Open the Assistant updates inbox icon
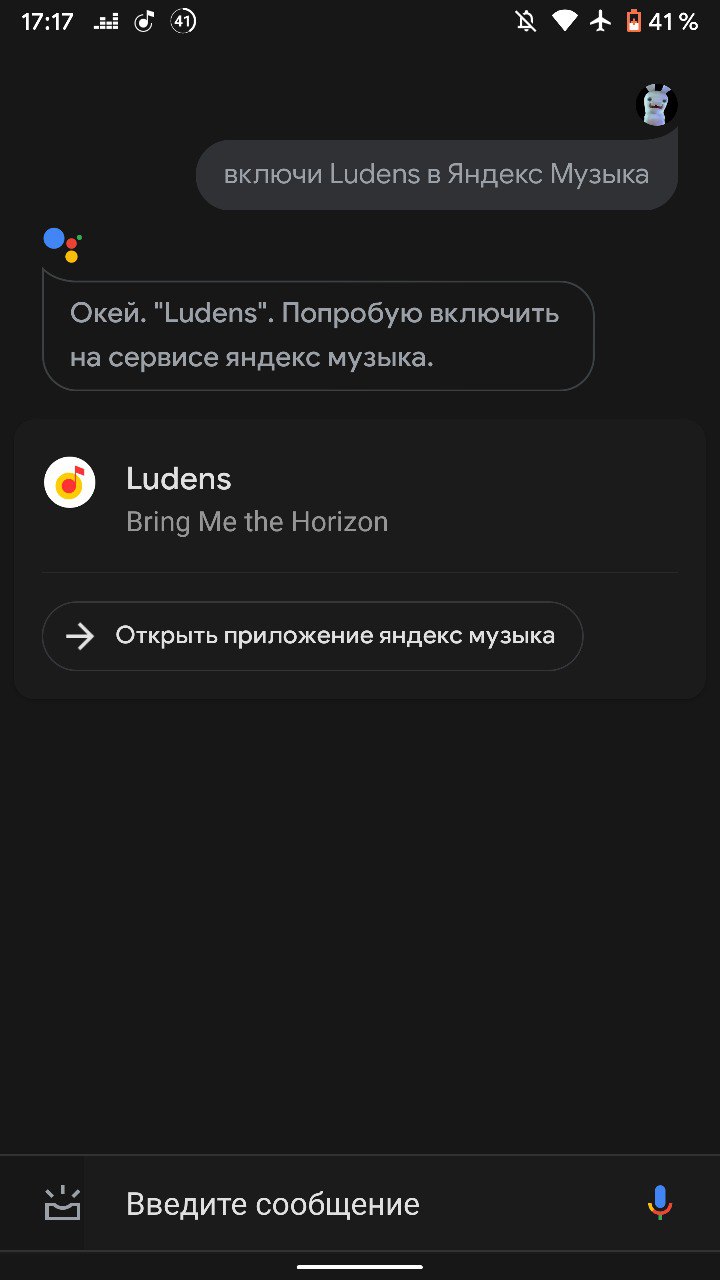 [x=62, y=1203]
